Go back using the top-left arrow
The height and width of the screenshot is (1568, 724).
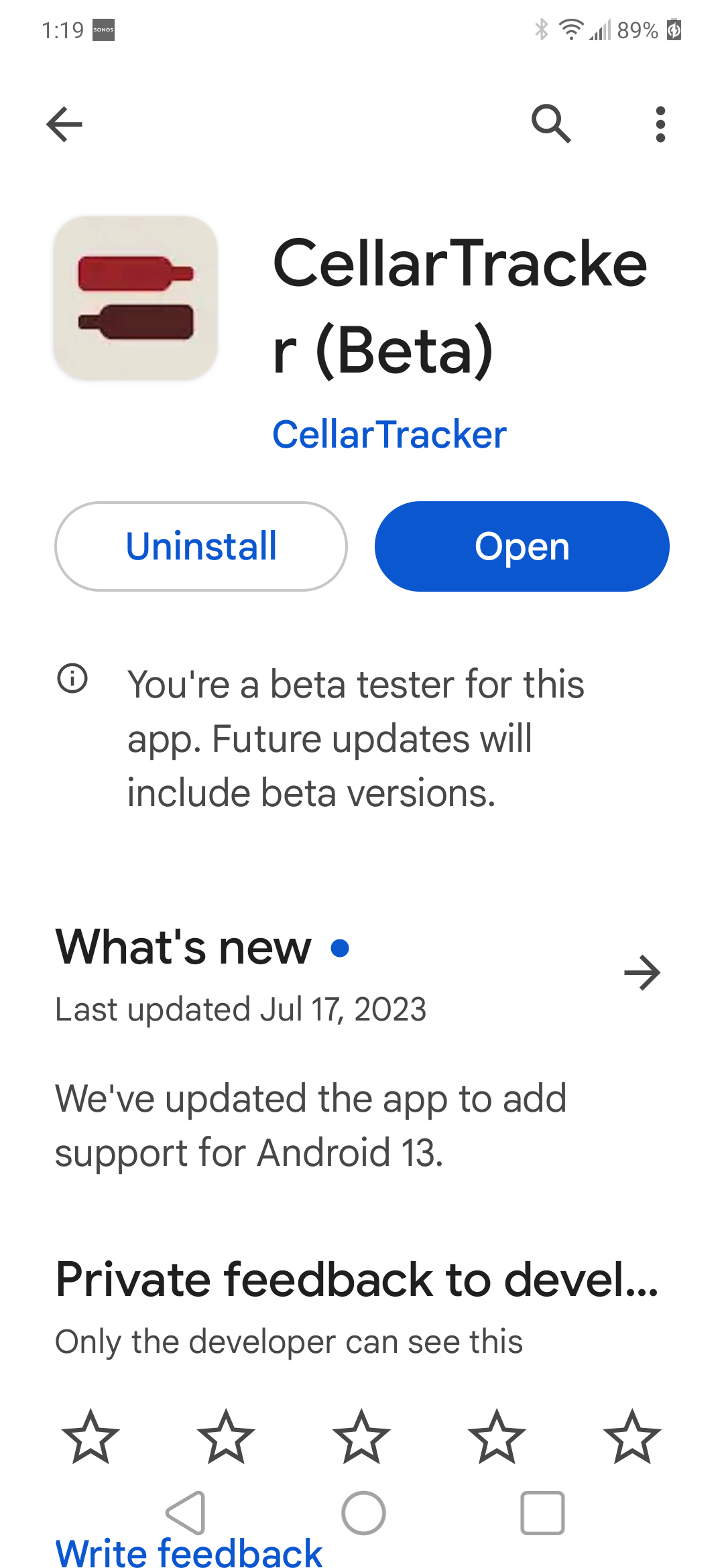pyautogui.click(x=64, y=124)
